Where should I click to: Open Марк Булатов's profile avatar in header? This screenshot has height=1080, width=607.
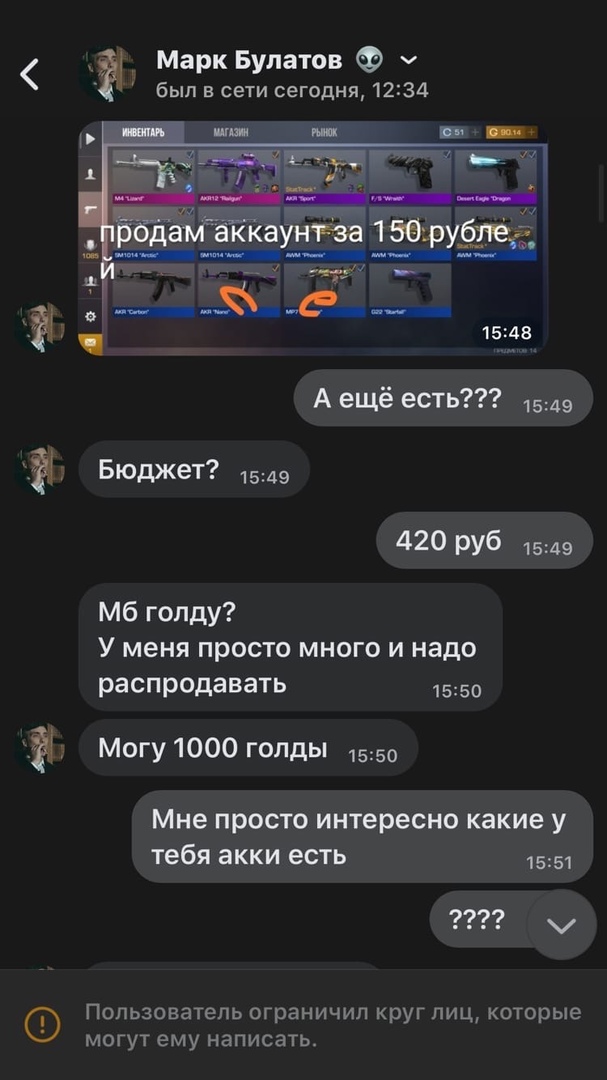pyautogui.click(x=108, y=74)
